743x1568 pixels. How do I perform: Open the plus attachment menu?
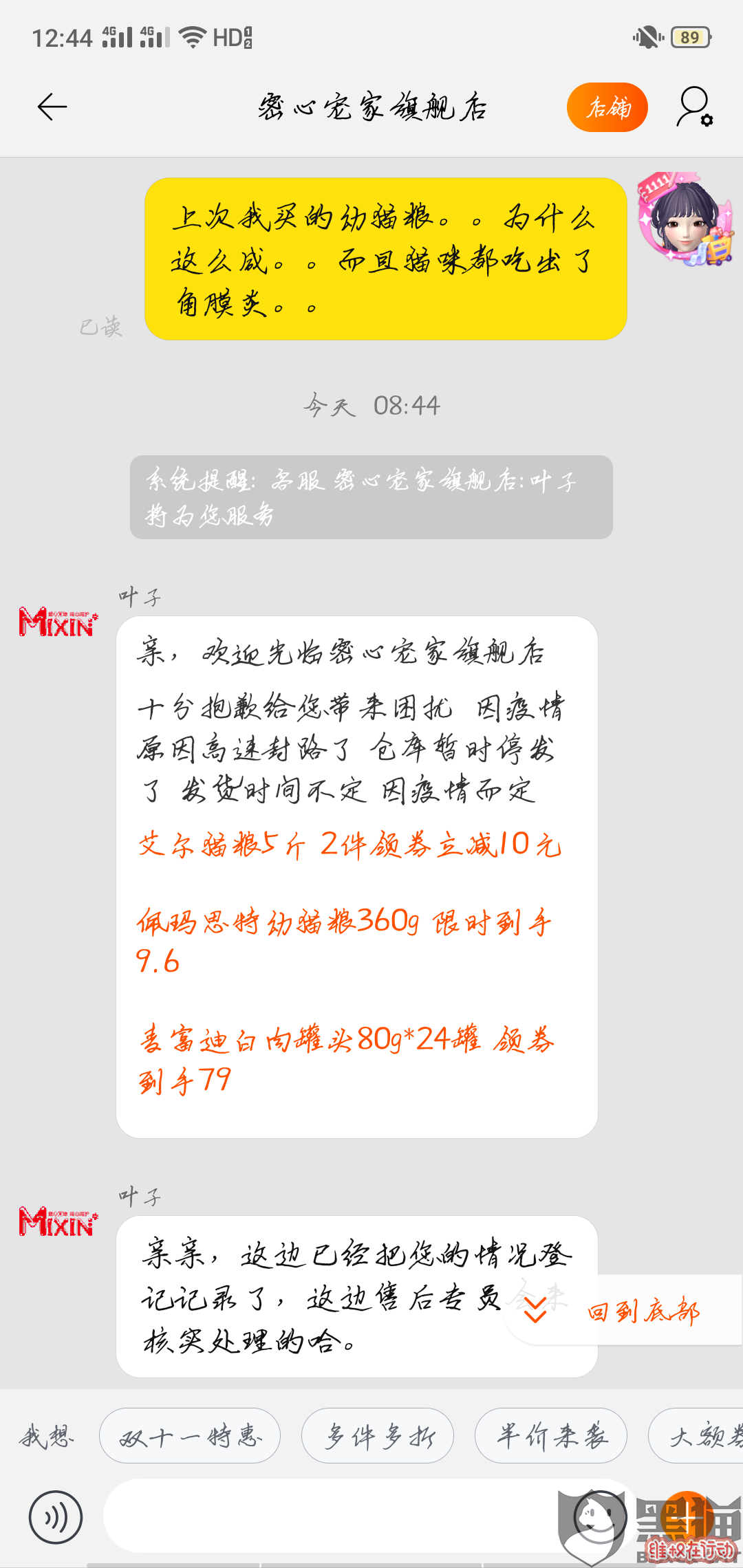(686, 1516)
